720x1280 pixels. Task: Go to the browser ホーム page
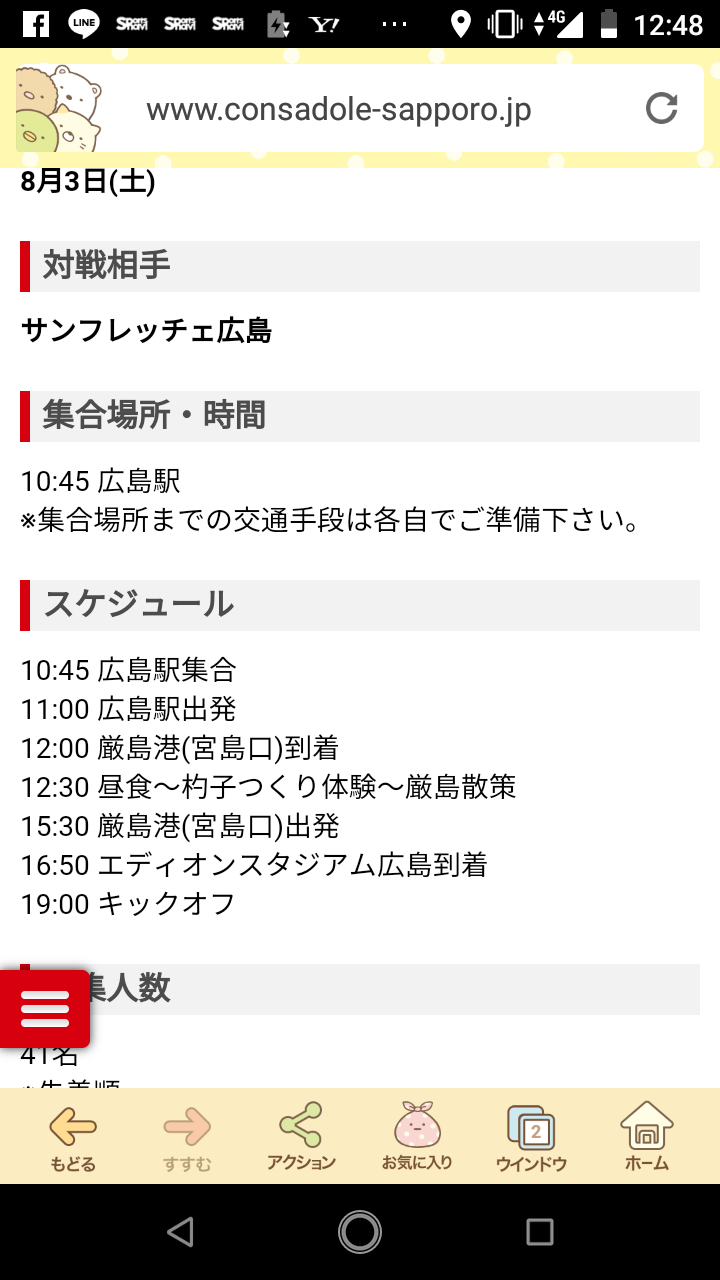[647, 1137]
